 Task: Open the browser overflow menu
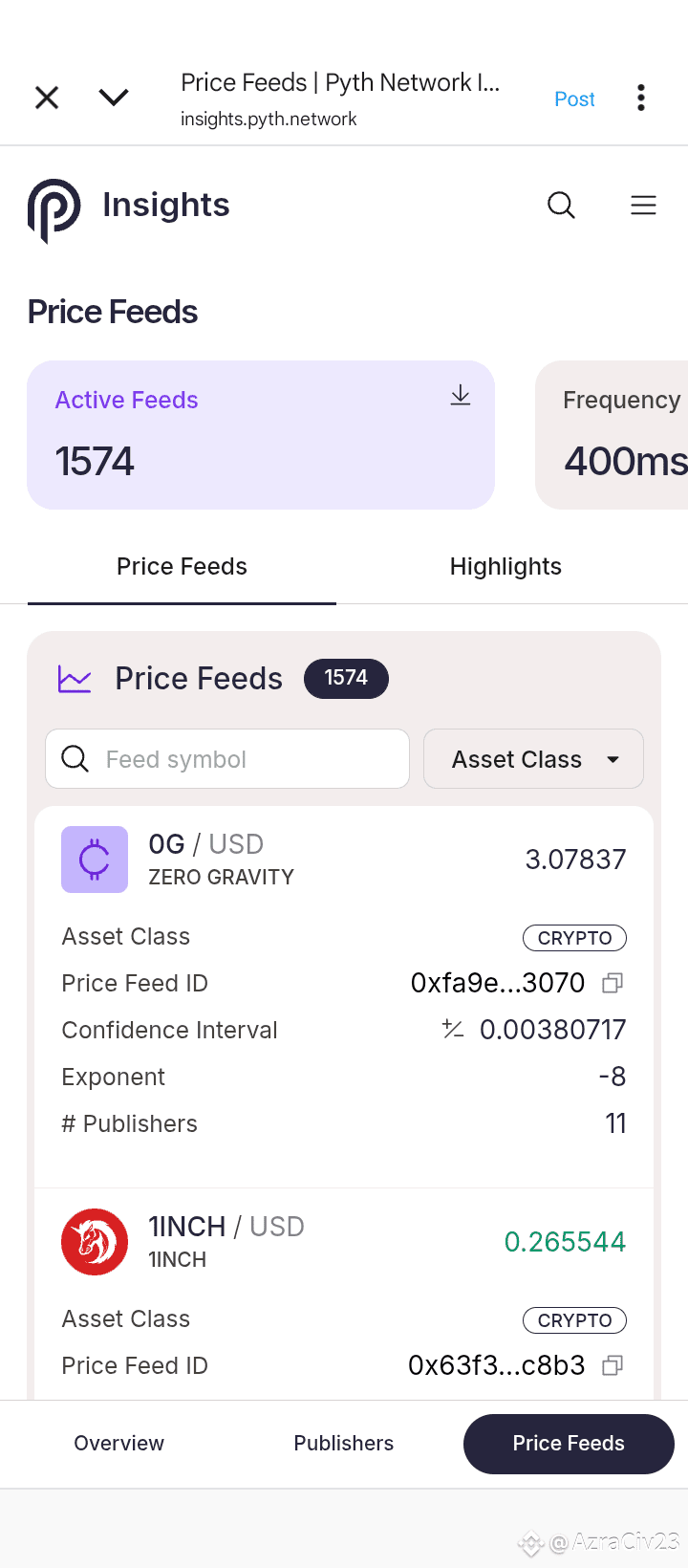(x=641, y=98)
